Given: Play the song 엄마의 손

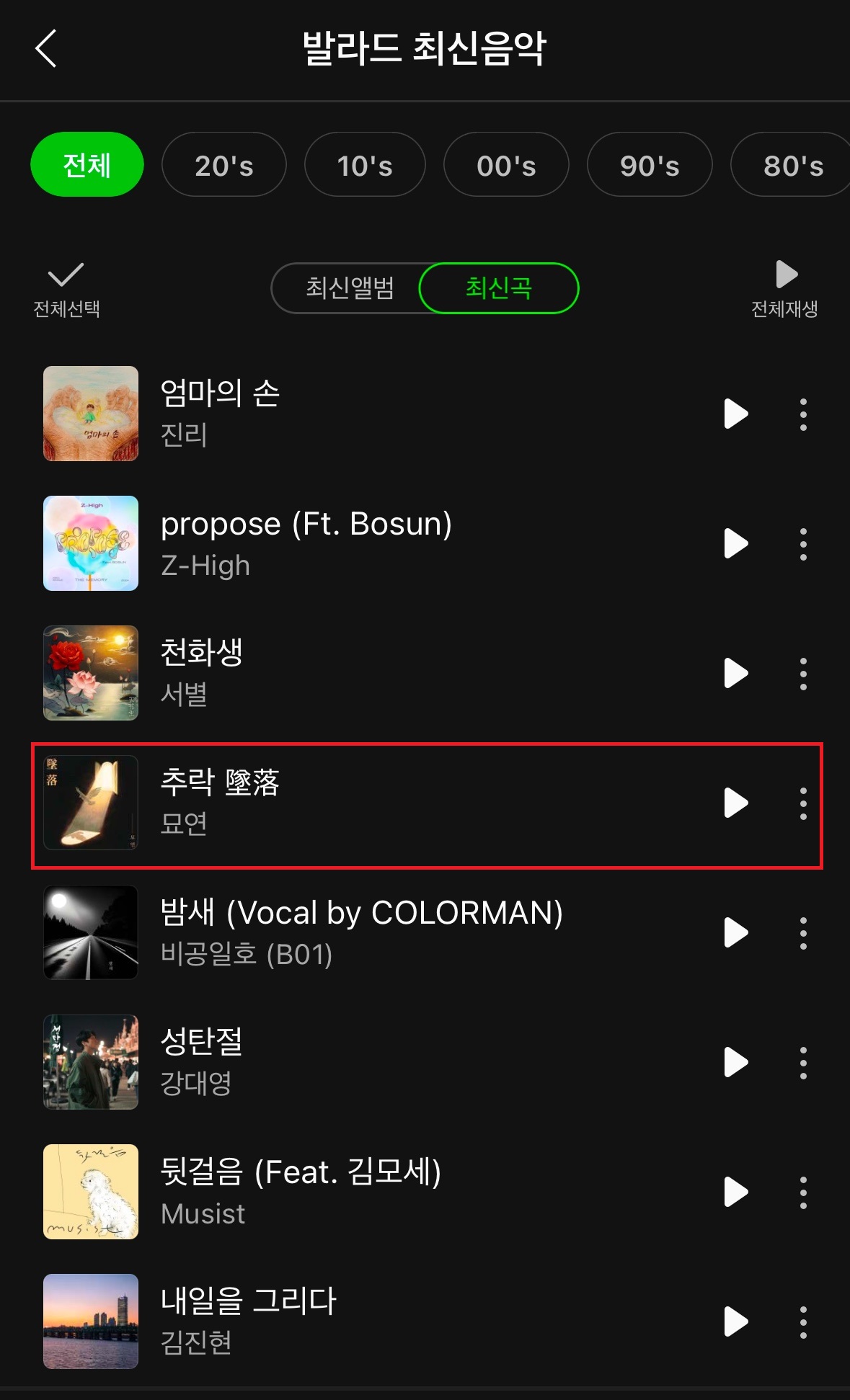Looking at the screenshot, I should click(x=735, y=414).
